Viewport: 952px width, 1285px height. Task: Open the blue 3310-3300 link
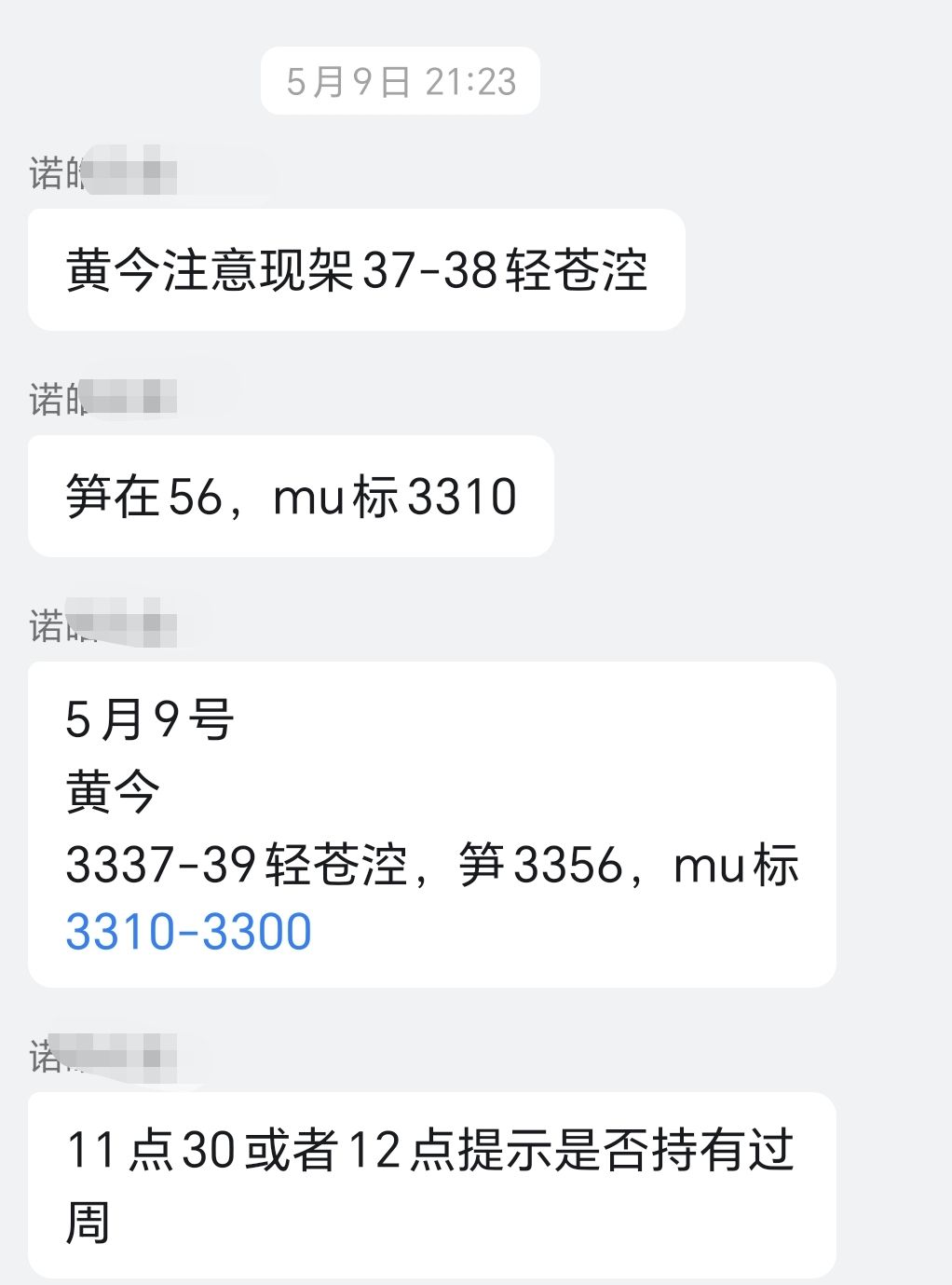[x=188, y=931]
